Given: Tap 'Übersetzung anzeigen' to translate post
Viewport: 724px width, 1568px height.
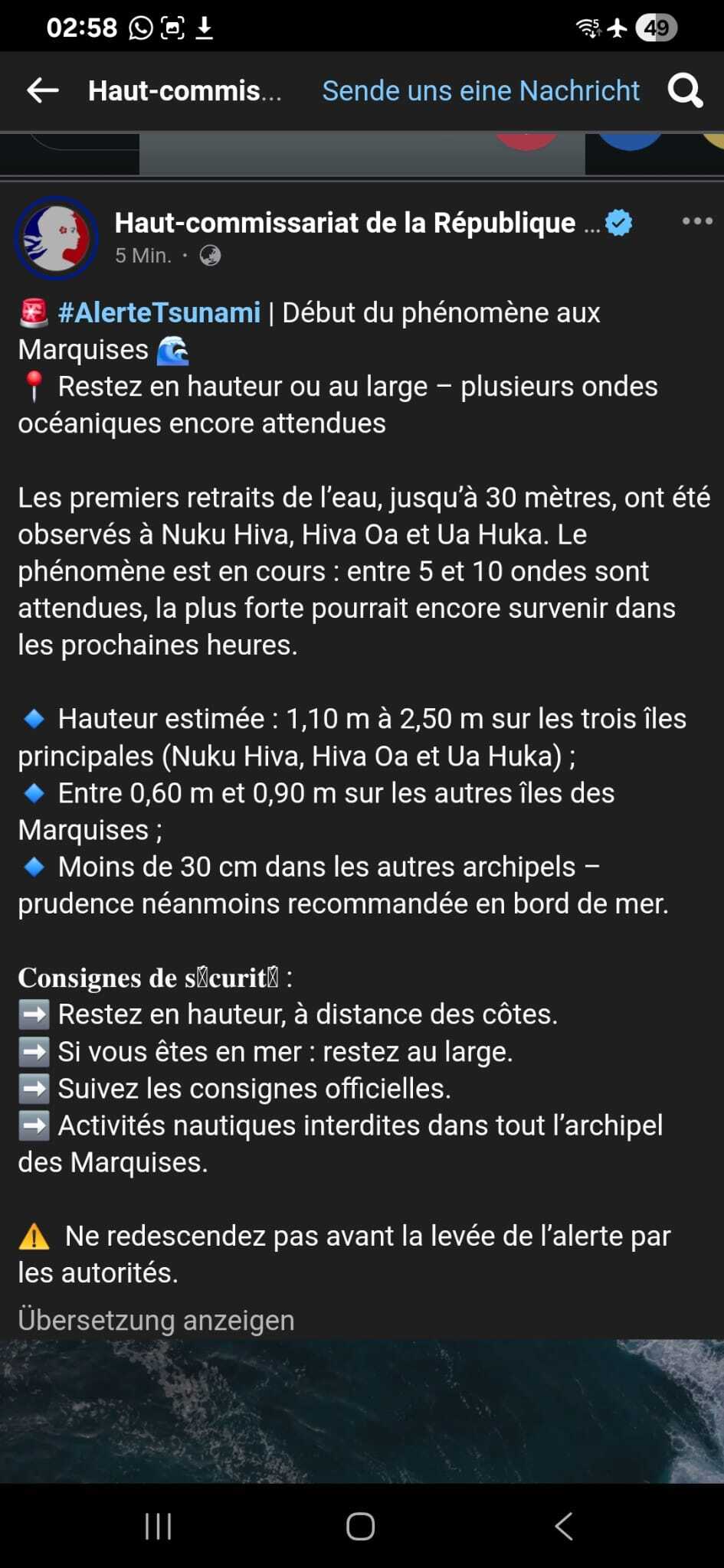Looking at the screenshot, I should tap(156, 1319).
